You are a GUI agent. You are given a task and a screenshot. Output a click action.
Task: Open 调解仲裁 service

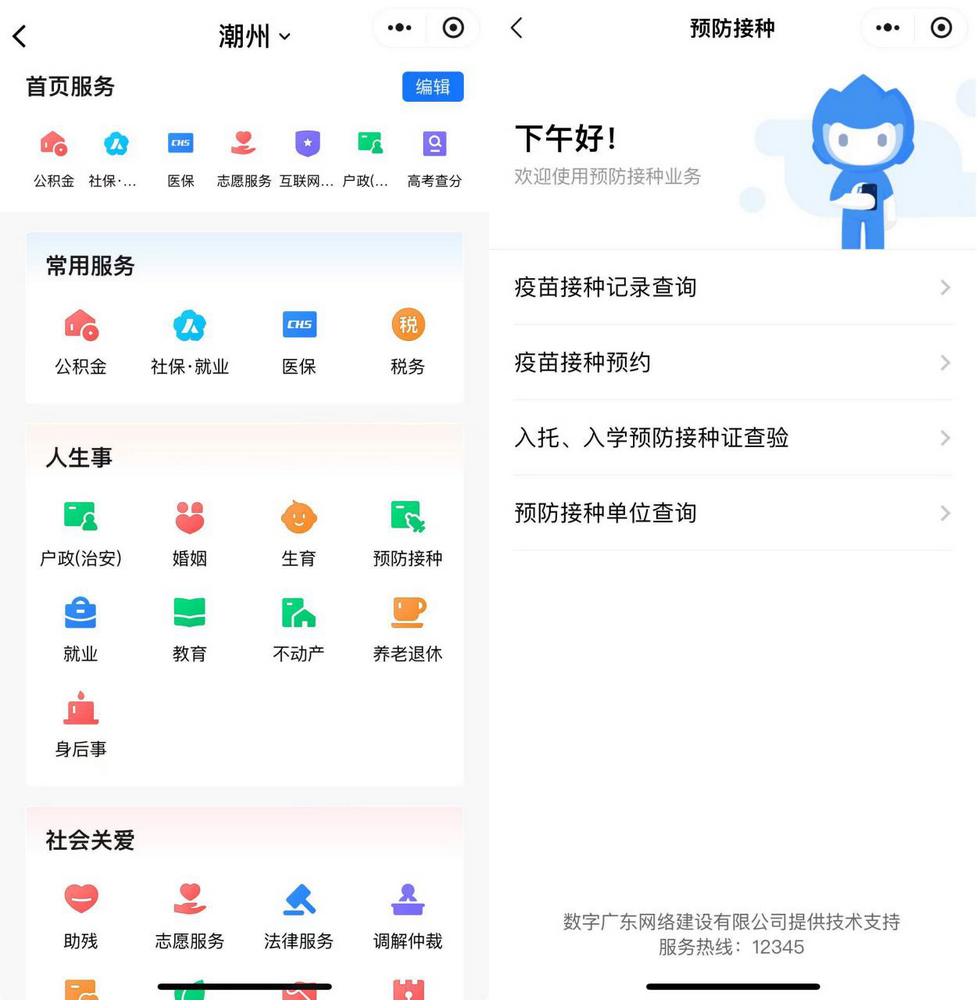[407, 914]
